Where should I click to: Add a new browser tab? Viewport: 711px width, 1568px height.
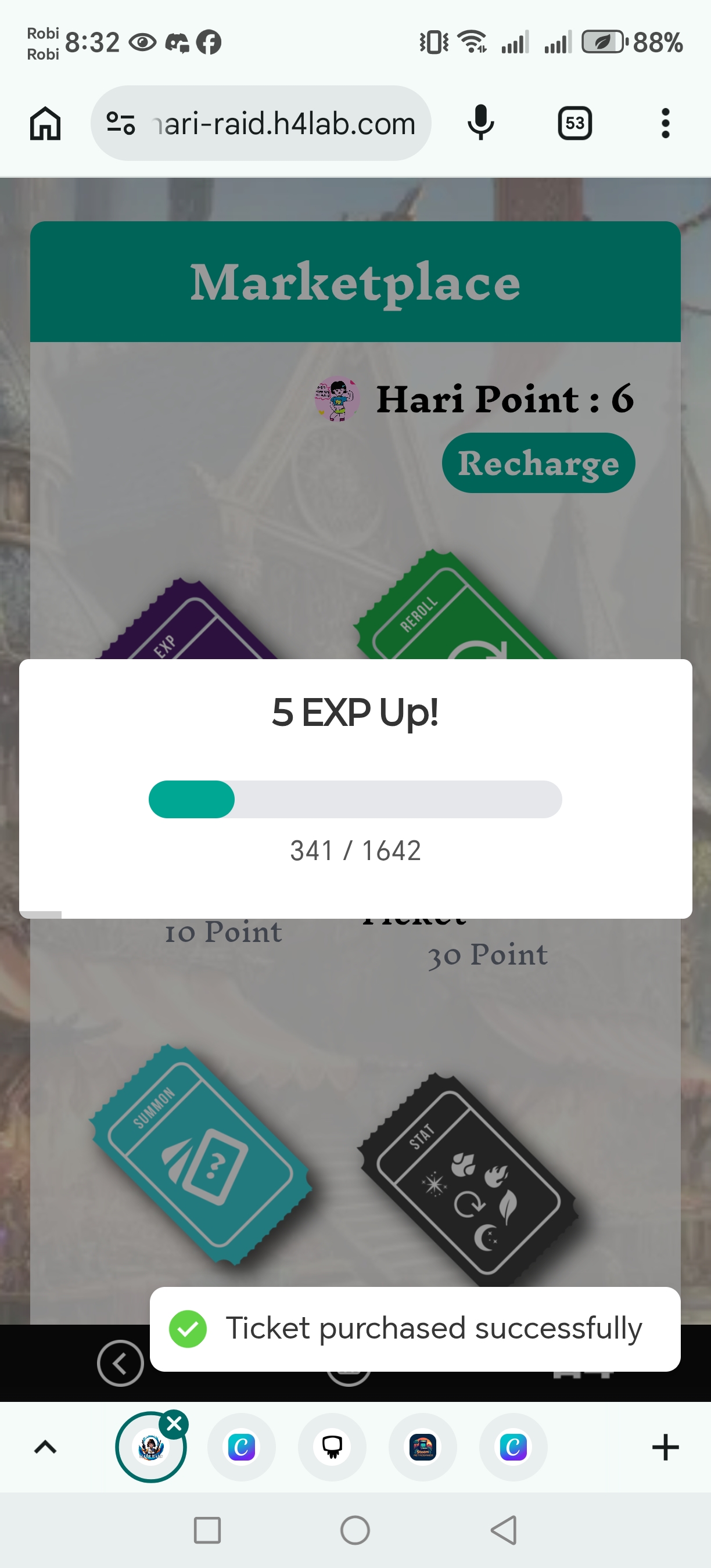665,1447
